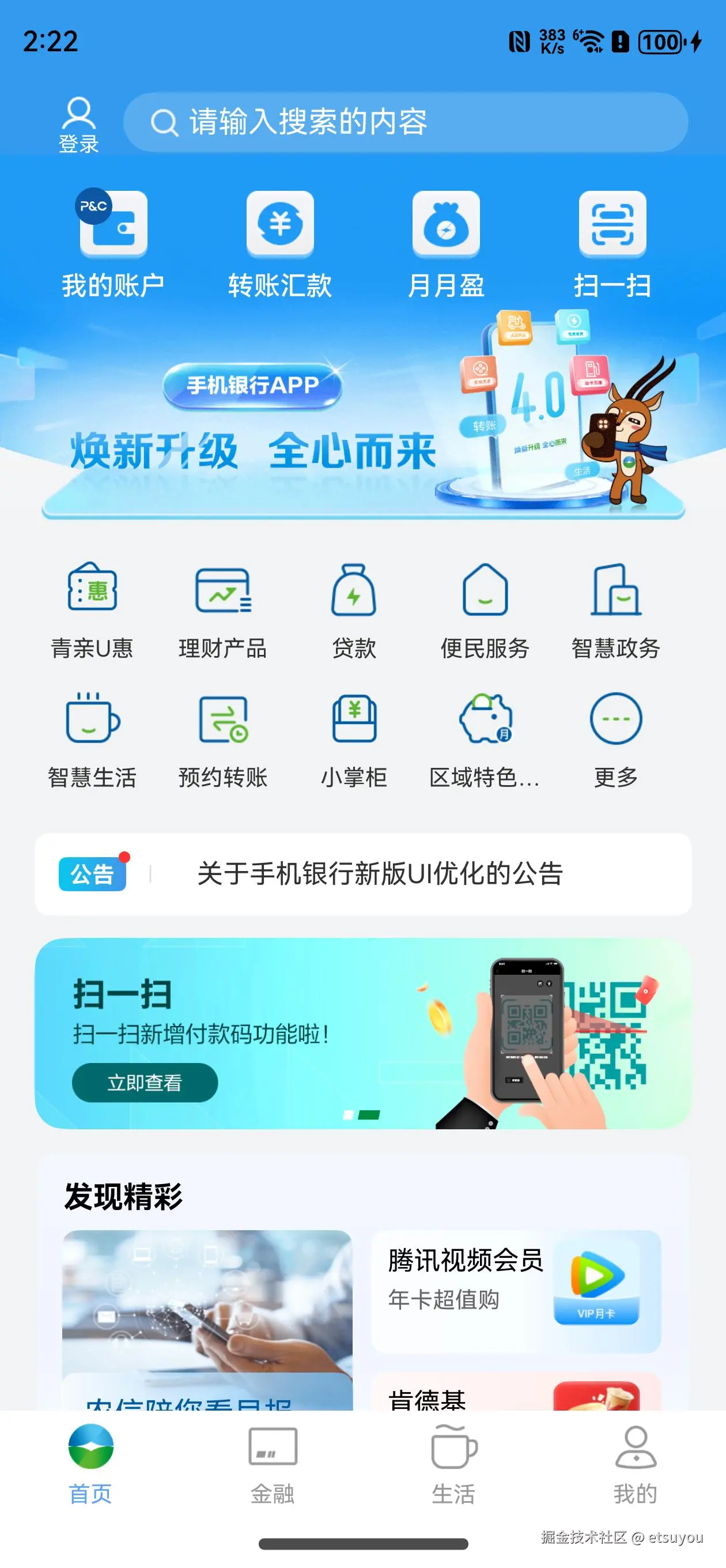Tap the 立即查看 button

tap(145, 1082)
